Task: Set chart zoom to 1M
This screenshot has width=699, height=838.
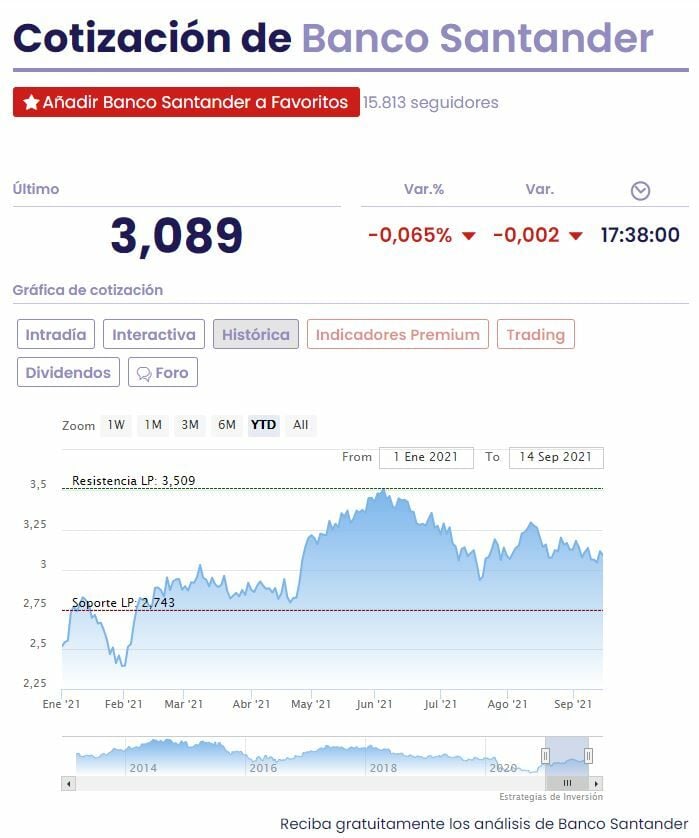Action: pyautogui.click(x=153, y=425)
